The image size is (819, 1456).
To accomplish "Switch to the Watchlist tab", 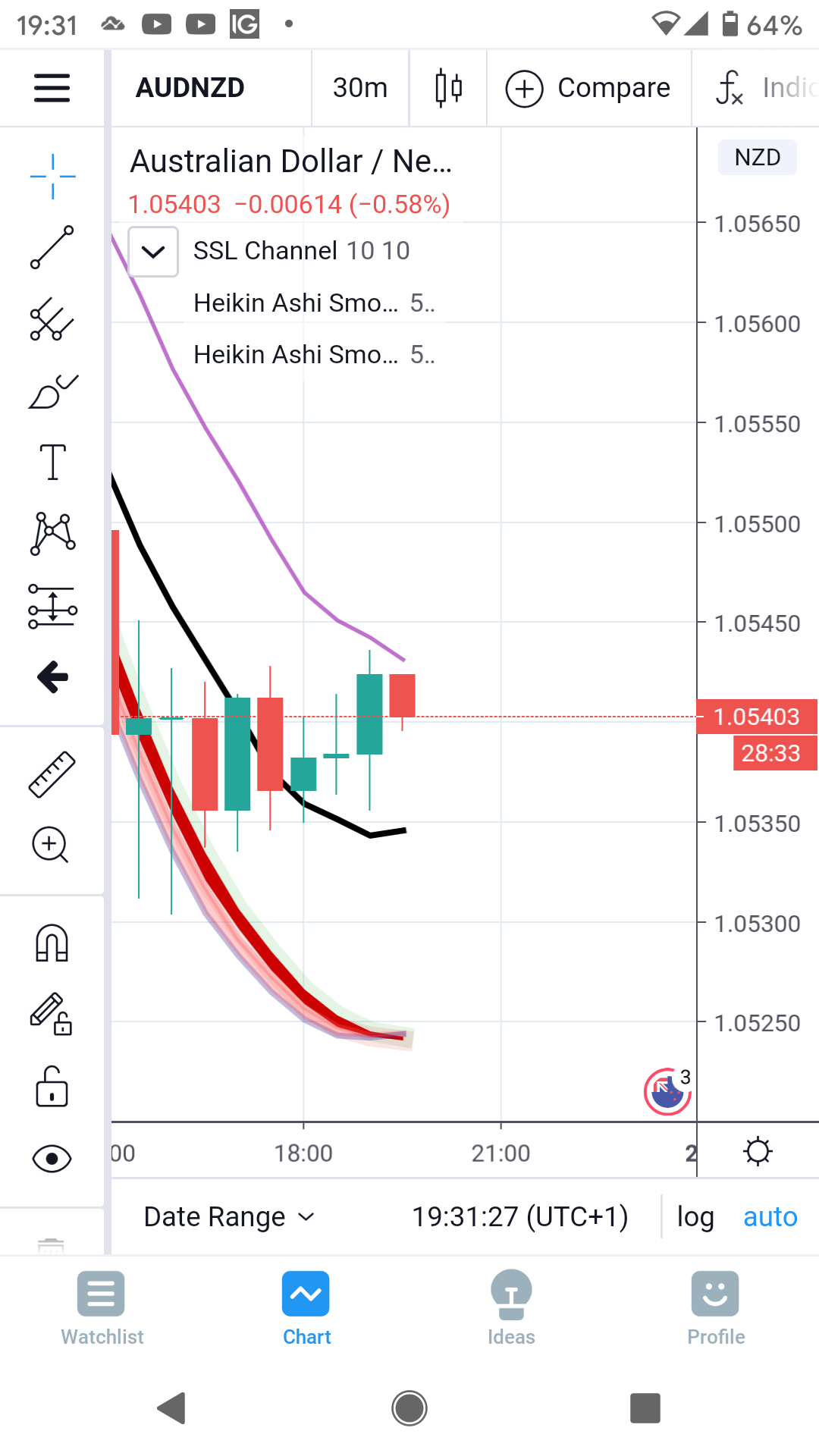I will (x=102, y=1308).
